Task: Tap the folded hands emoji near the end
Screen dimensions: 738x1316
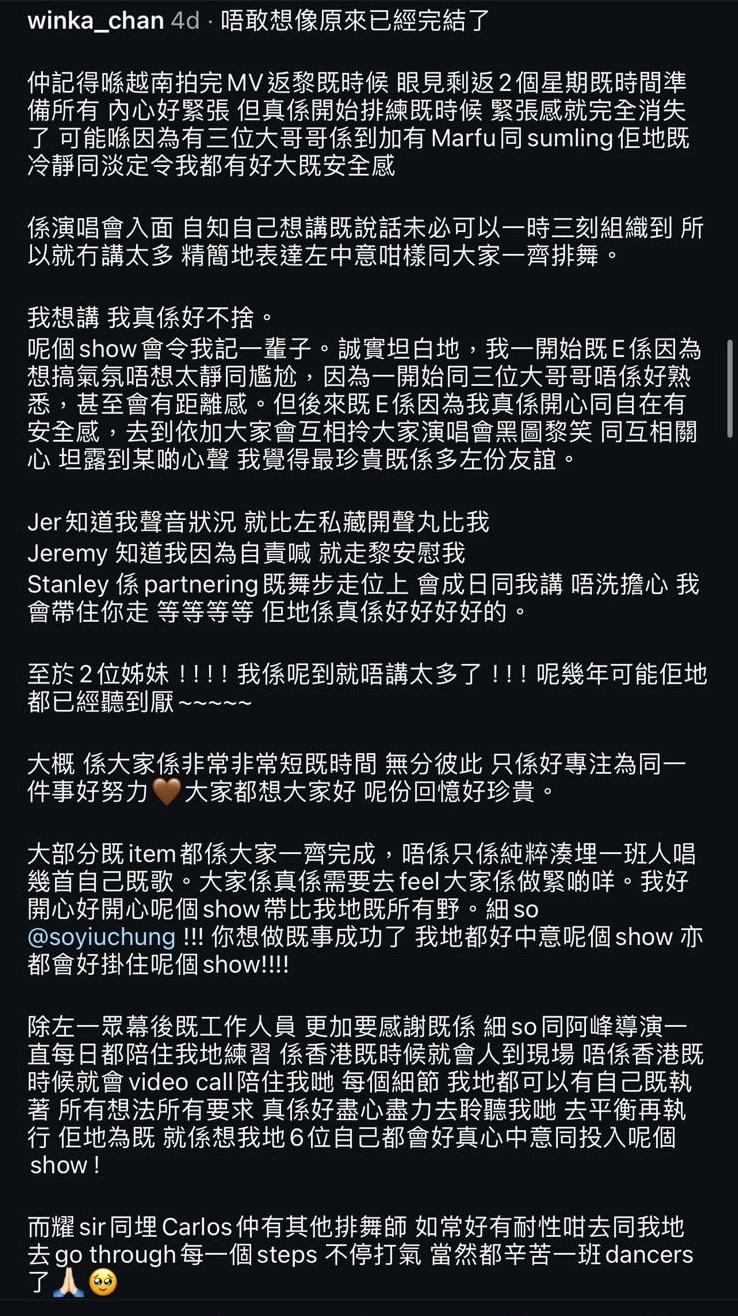Action: (70, 1285)
